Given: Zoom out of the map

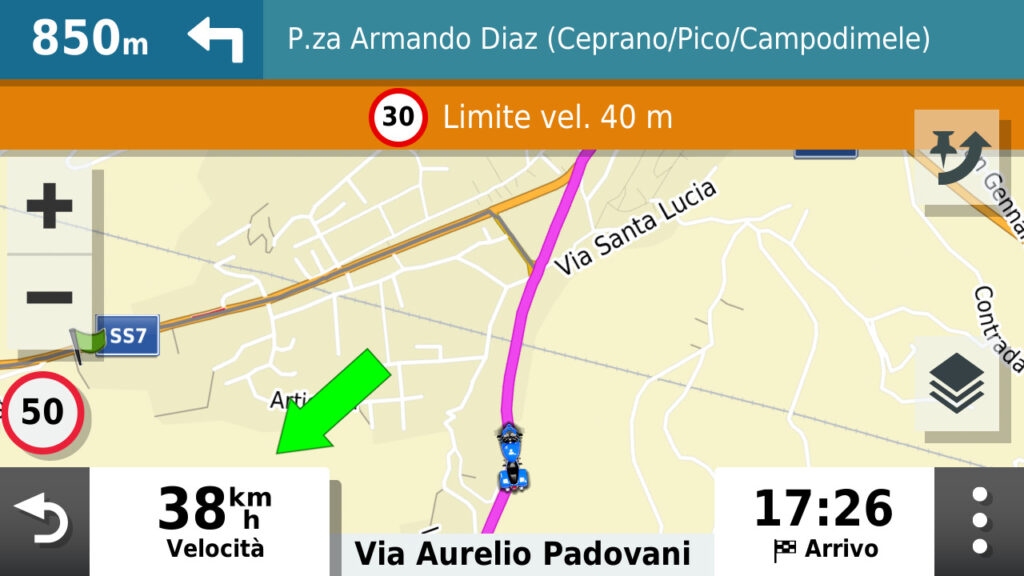Looking at the screenshot, I should click(x=49, y=297).
